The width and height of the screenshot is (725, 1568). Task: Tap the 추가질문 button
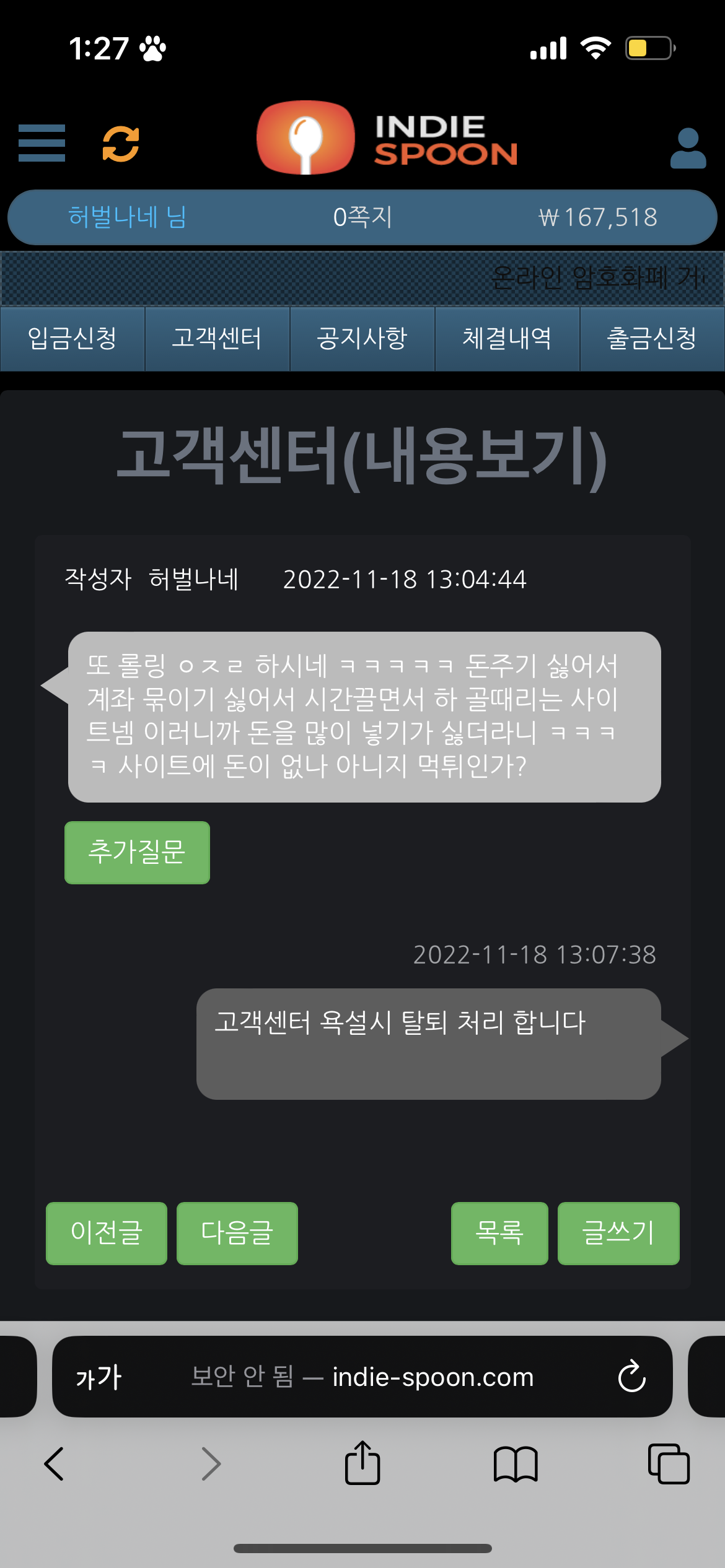click(x=137, y=852)
